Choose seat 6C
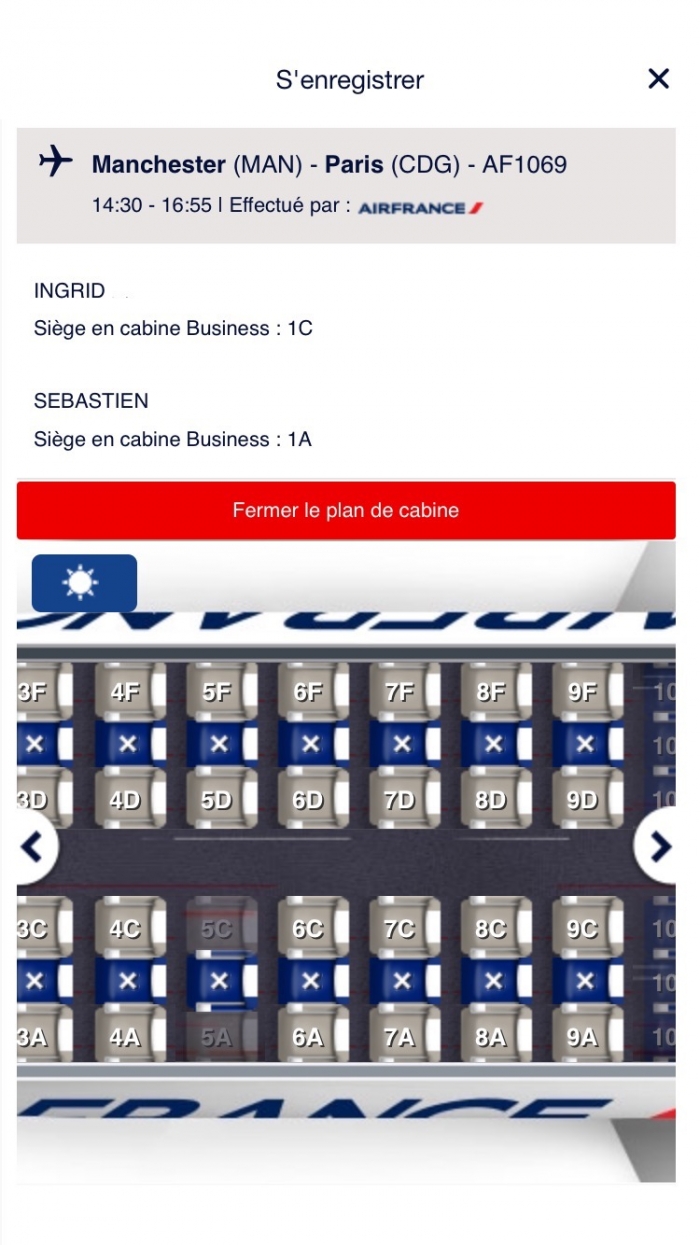700x1245 pixels. [310, 929]
